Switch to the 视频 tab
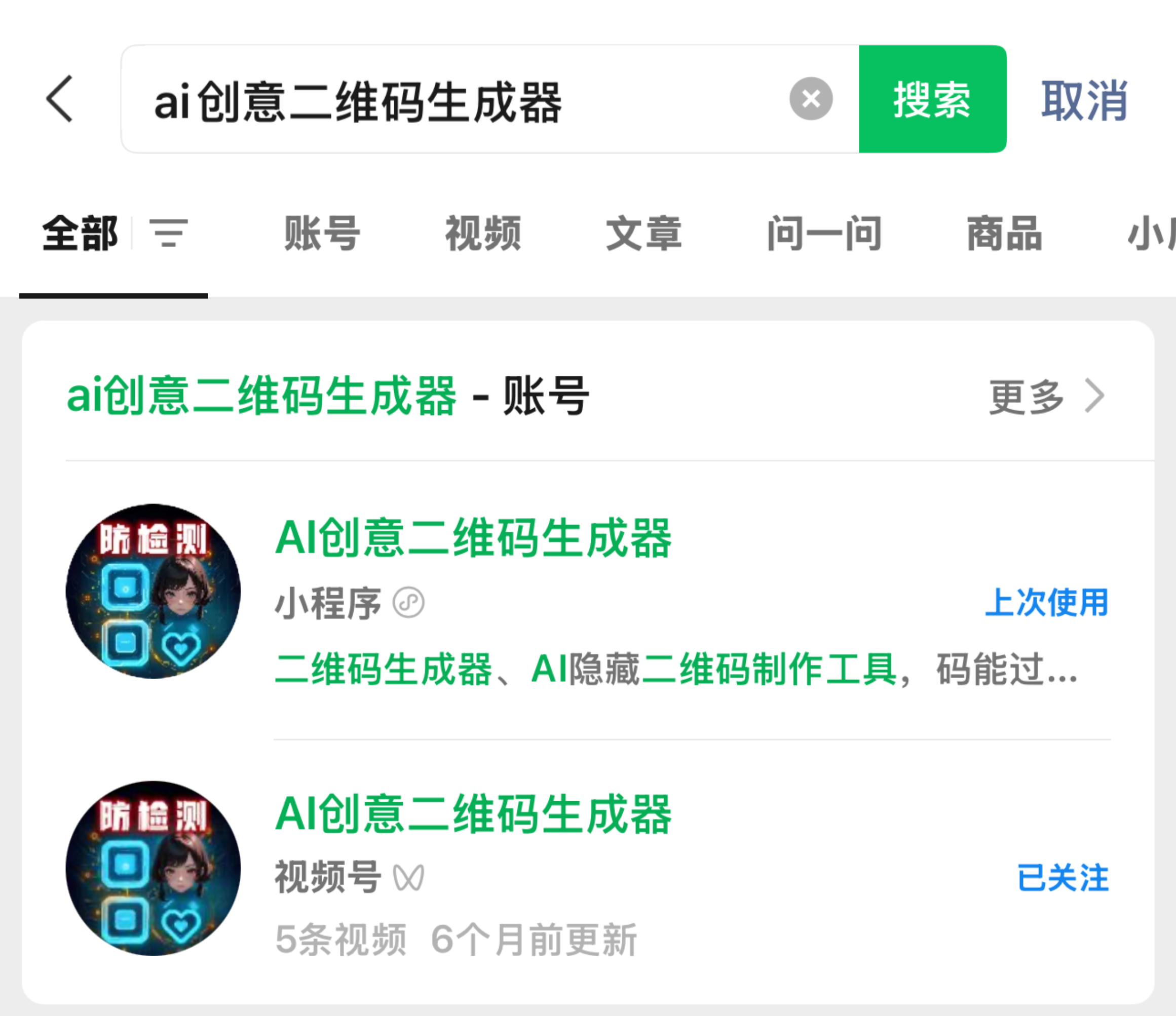This screenshot has height=1016, width=1176. tap(483, 233)
